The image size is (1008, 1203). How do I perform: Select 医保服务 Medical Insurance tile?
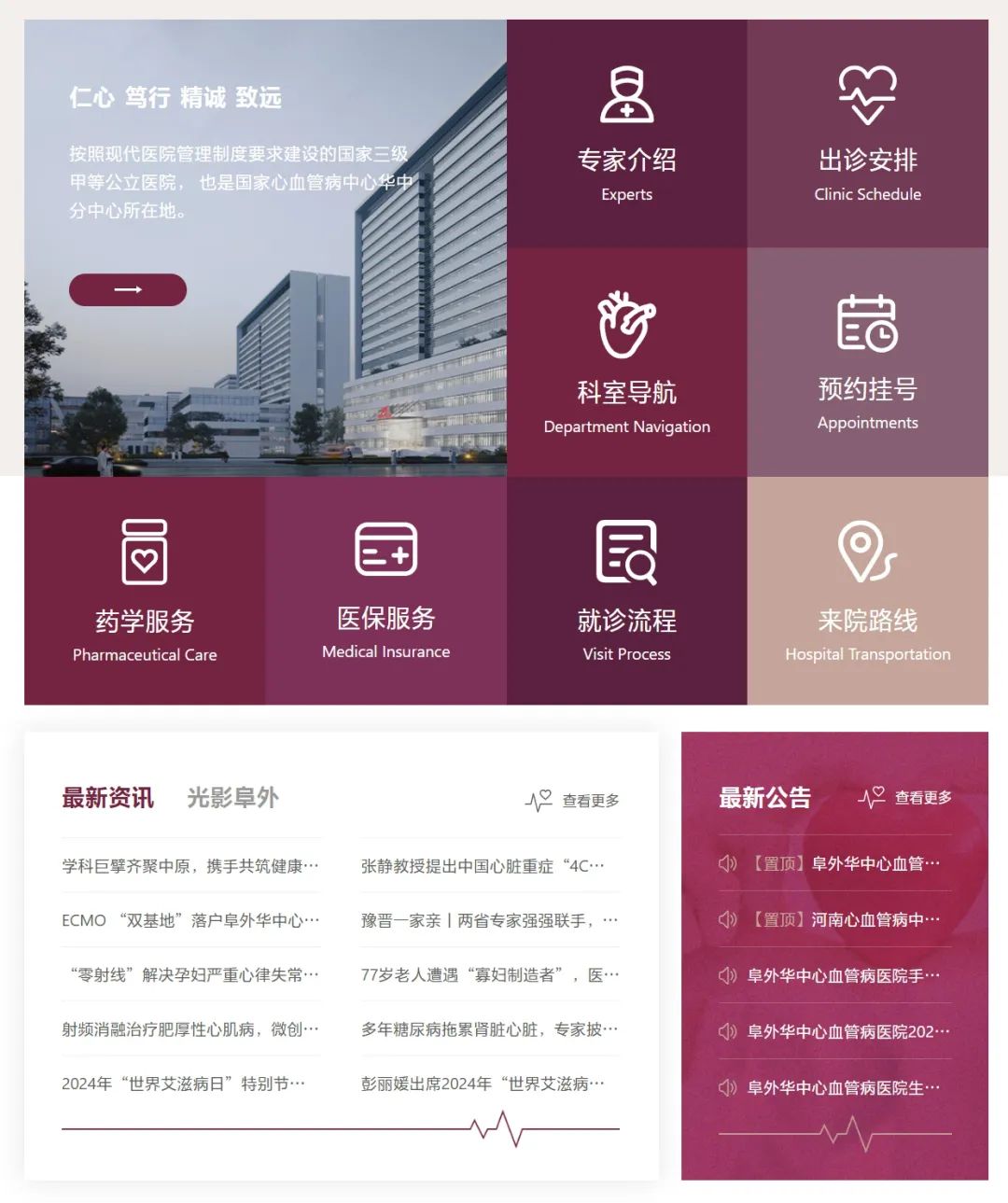[x=385, y=591]
